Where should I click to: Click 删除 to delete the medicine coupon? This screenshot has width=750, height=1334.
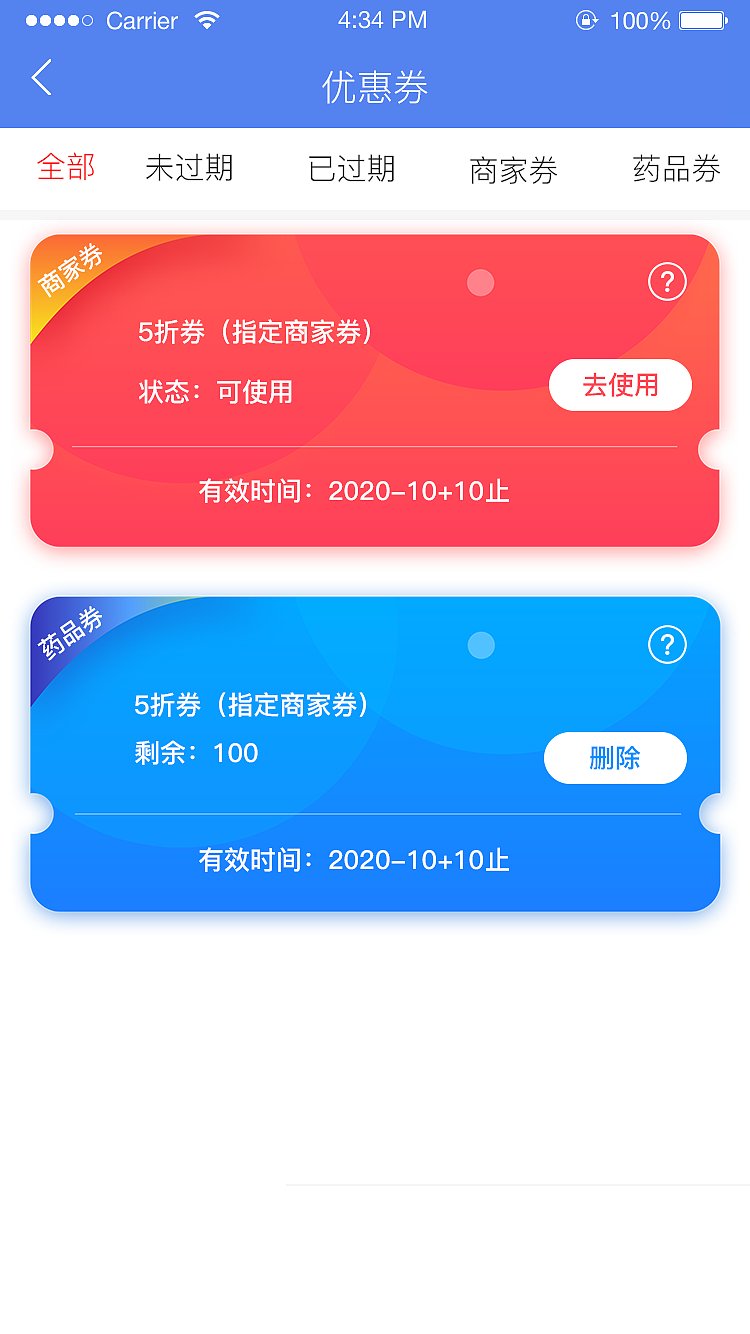pyautogui.click(x=615, y=758)
